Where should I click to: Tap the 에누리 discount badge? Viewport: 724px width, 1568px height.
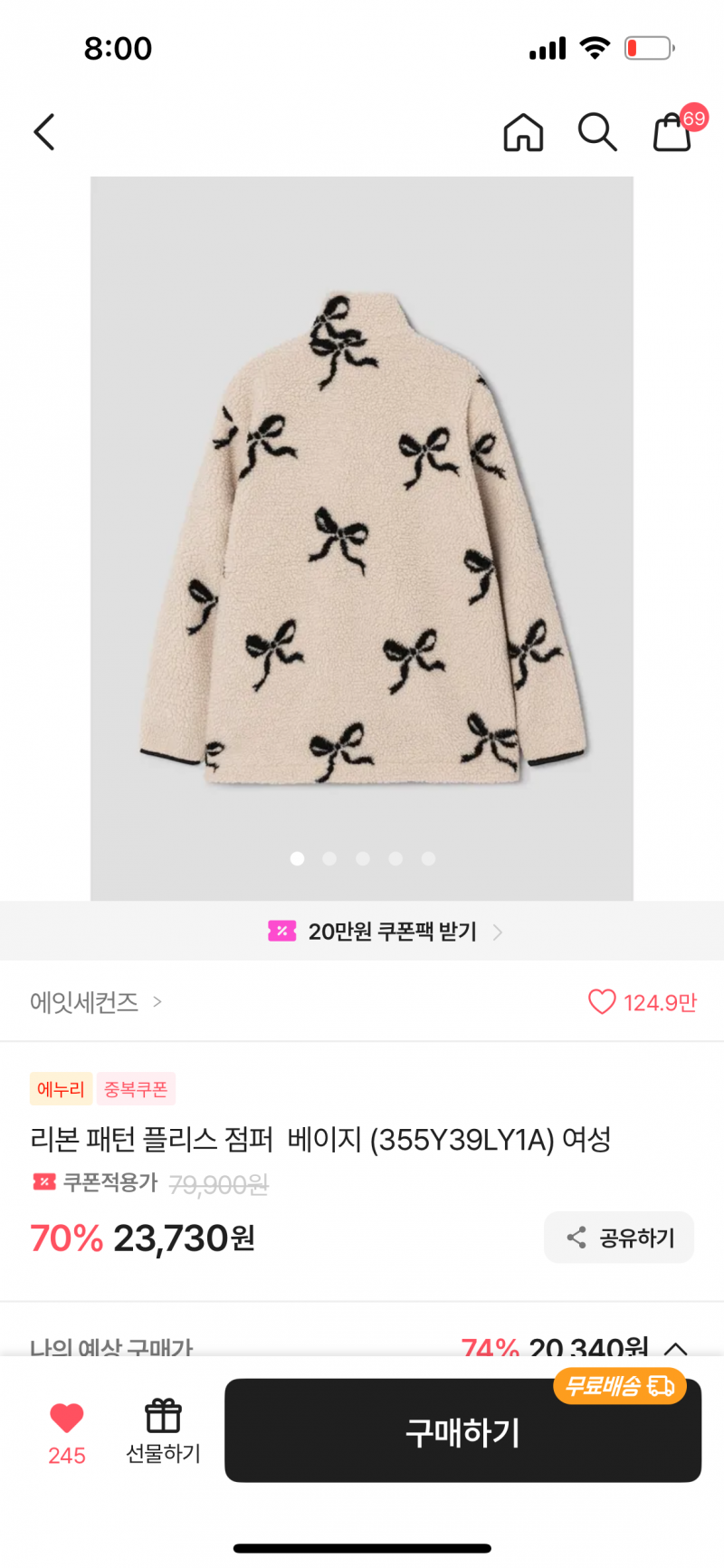click(61, 1089)
